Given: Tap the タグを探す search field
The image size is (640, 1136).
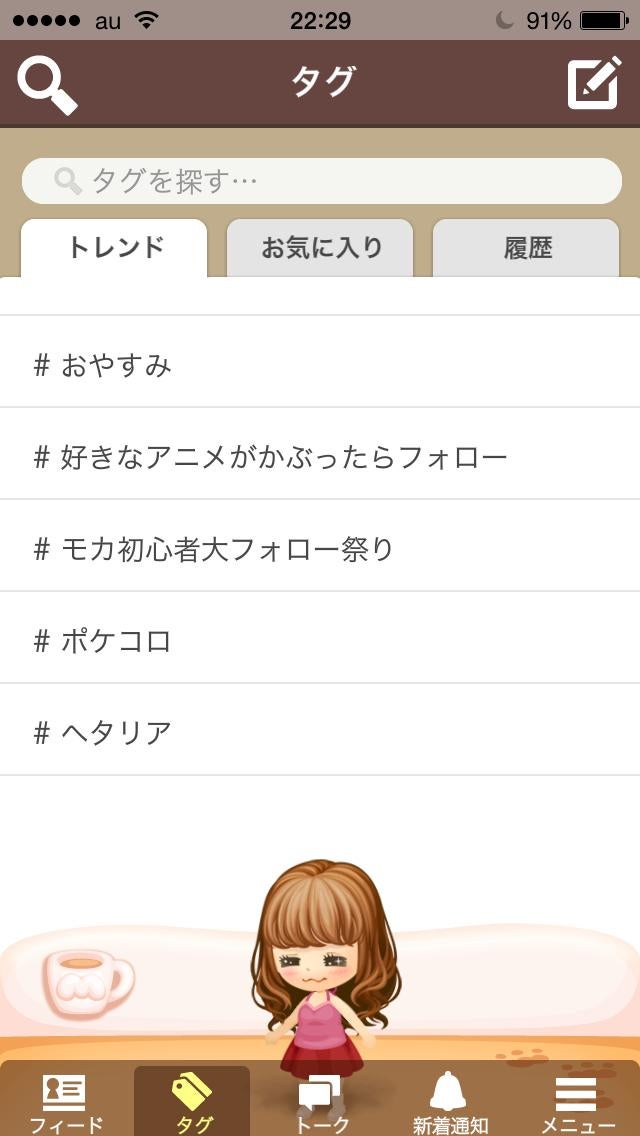Looking at the screenshot, I should [321, 181].
